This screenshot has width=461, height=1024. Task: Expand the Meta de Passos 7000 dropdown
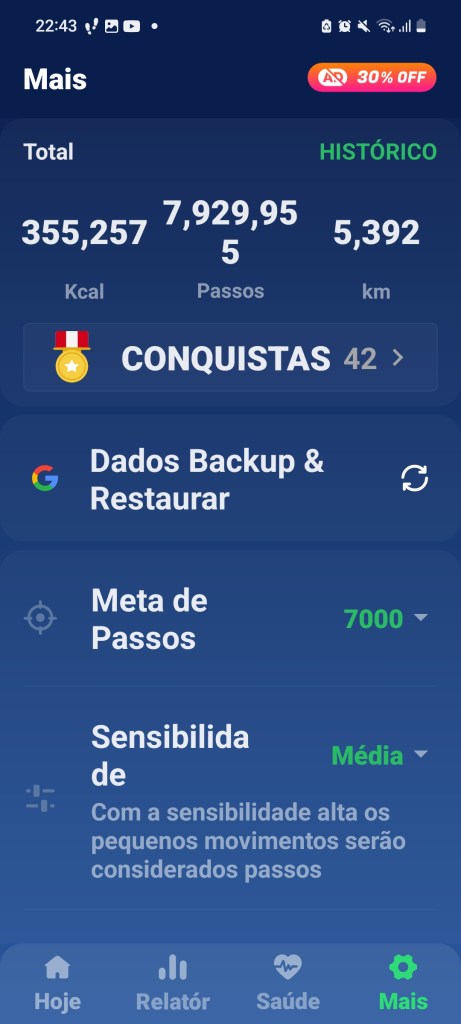386,618
